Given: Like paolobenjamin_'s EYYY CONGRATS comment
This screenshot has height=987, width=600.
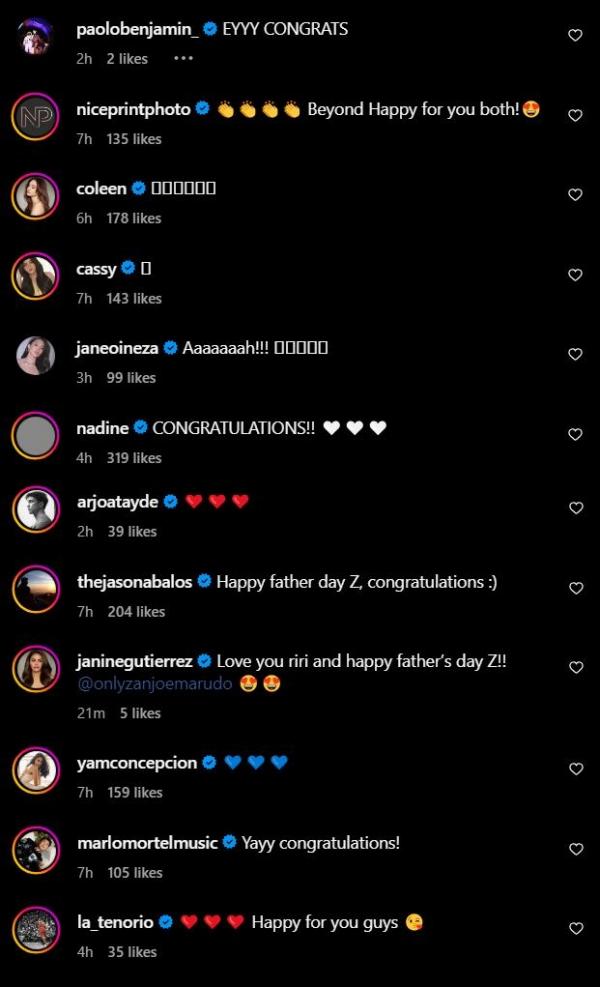Looking at the screenshot, I should coord(575,35).
